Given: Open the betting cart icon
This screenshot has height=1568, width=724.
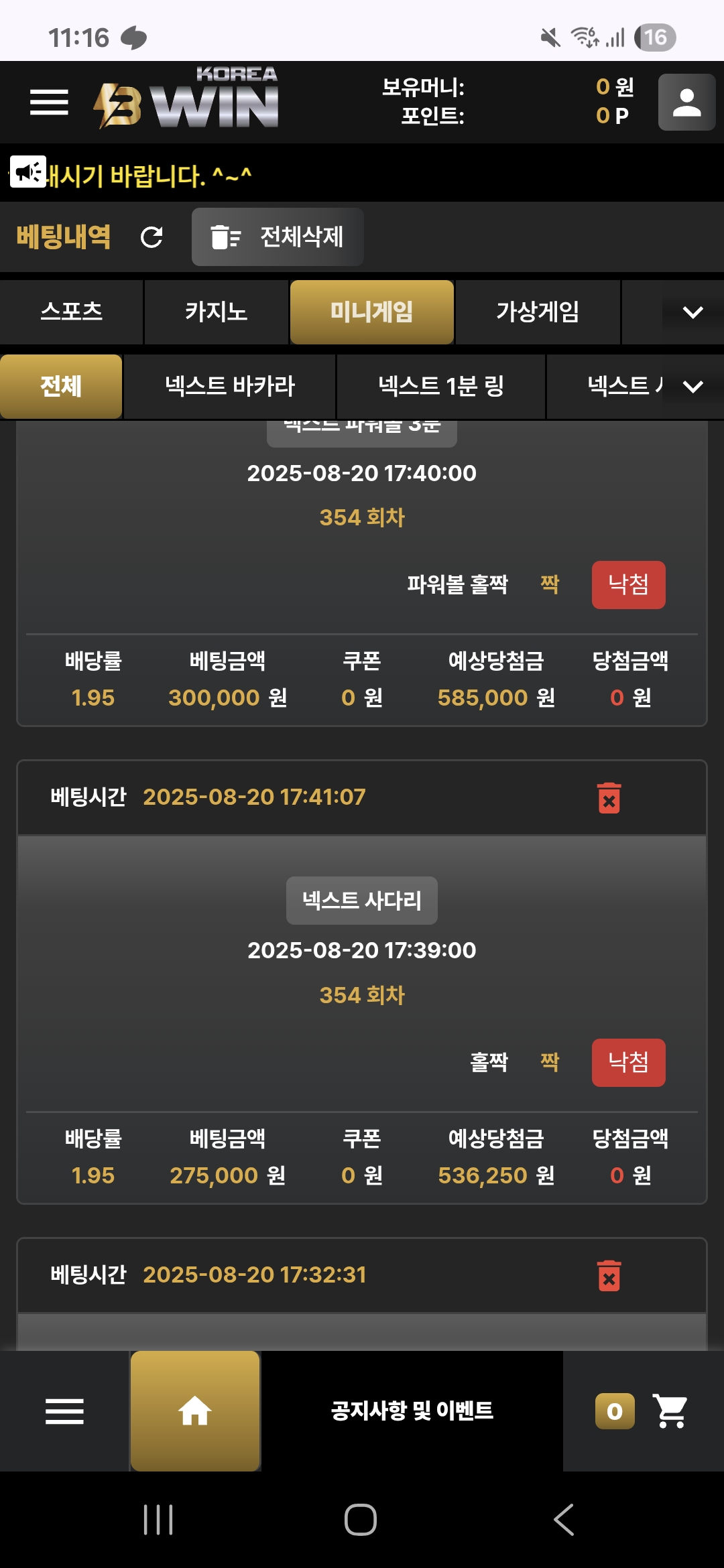Looking at the screenshot, I should 670,1411.
